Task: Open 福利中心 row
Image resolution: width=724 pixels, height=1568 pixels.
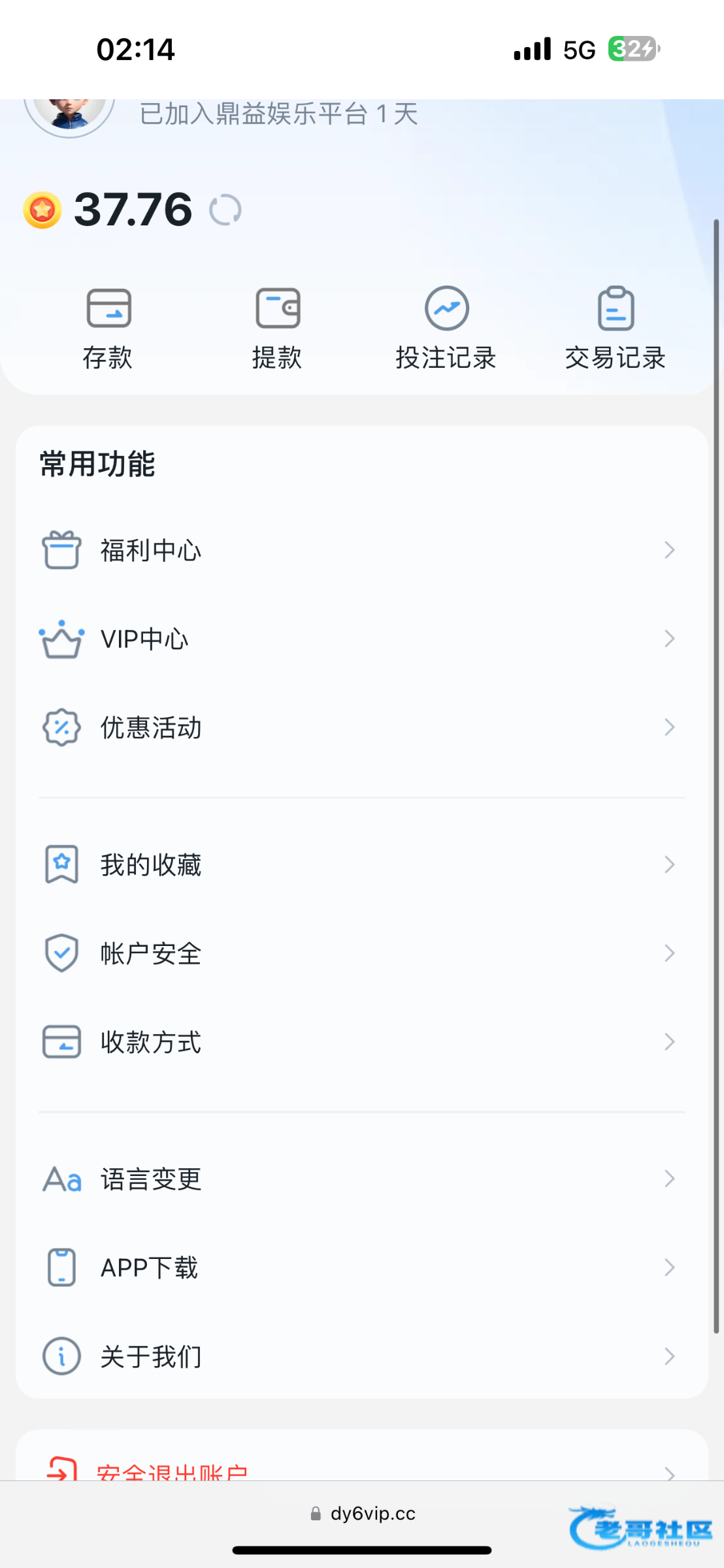Action: tap(362, 550)
